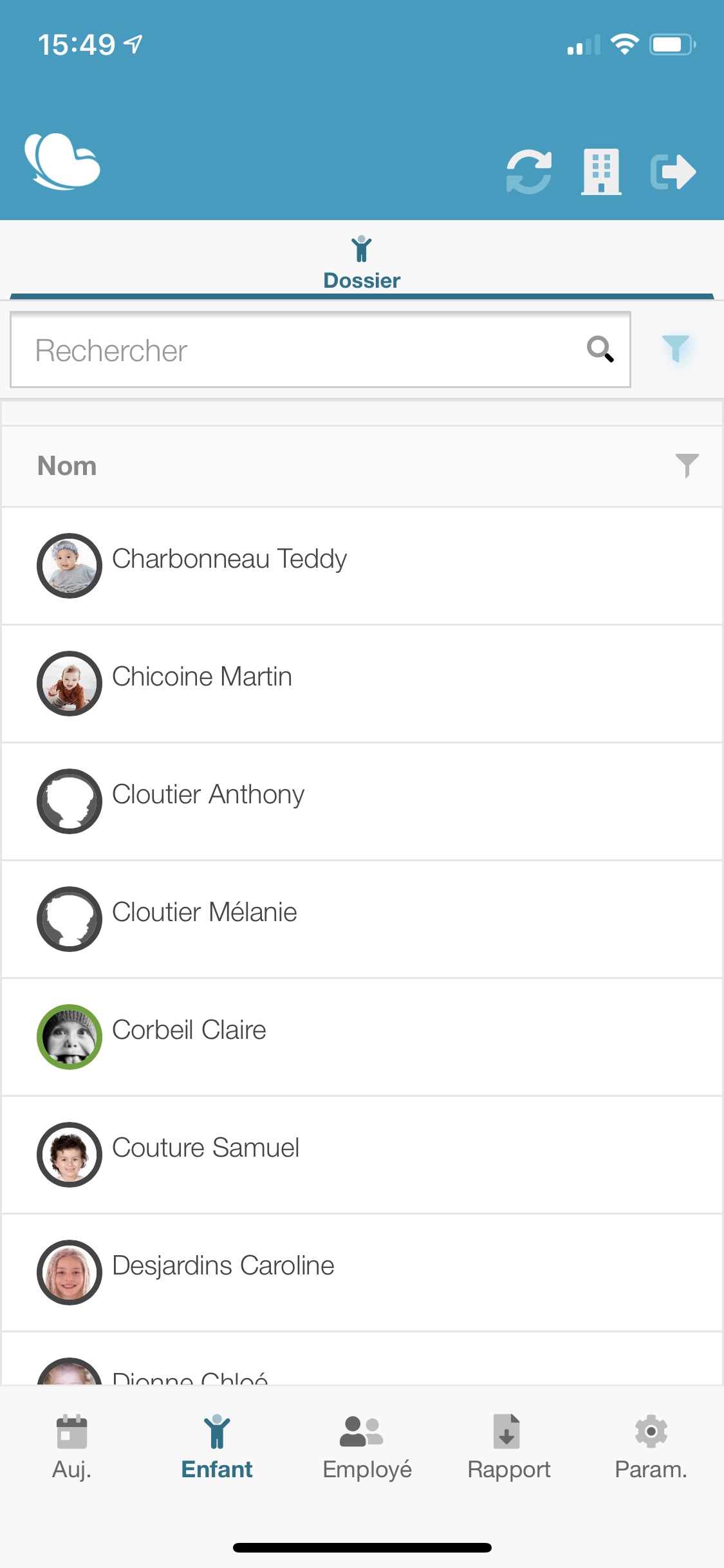Open the Rapport tab
This screenshot has height=1568, width=724.
pyautogui.click(x=508, y=1445)
